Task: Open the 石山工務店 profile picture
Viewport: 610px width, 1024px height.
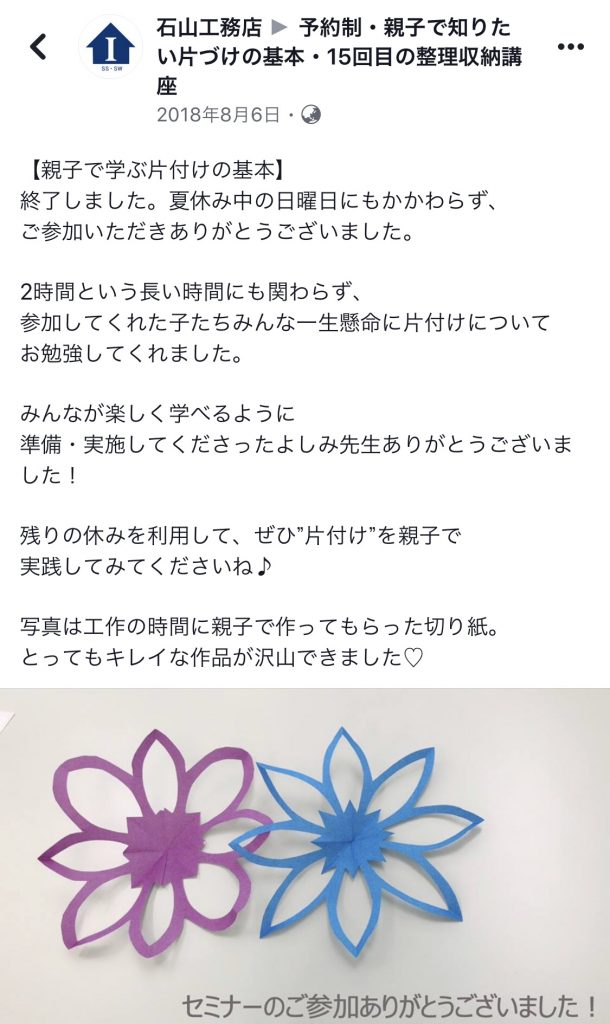Action: point(110,47)
